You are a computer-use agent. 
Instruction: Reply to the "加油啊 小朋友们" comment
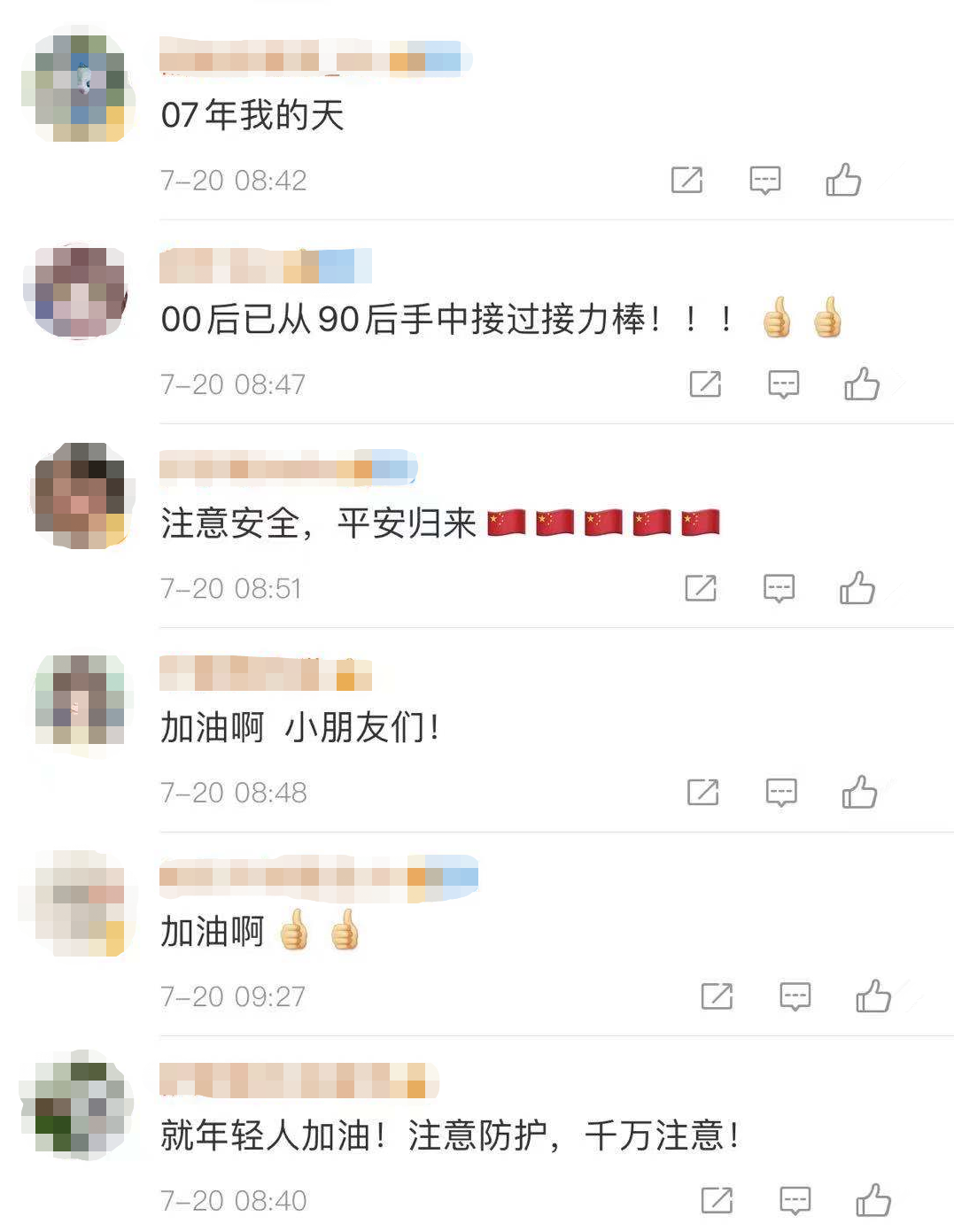click(781, 792)
